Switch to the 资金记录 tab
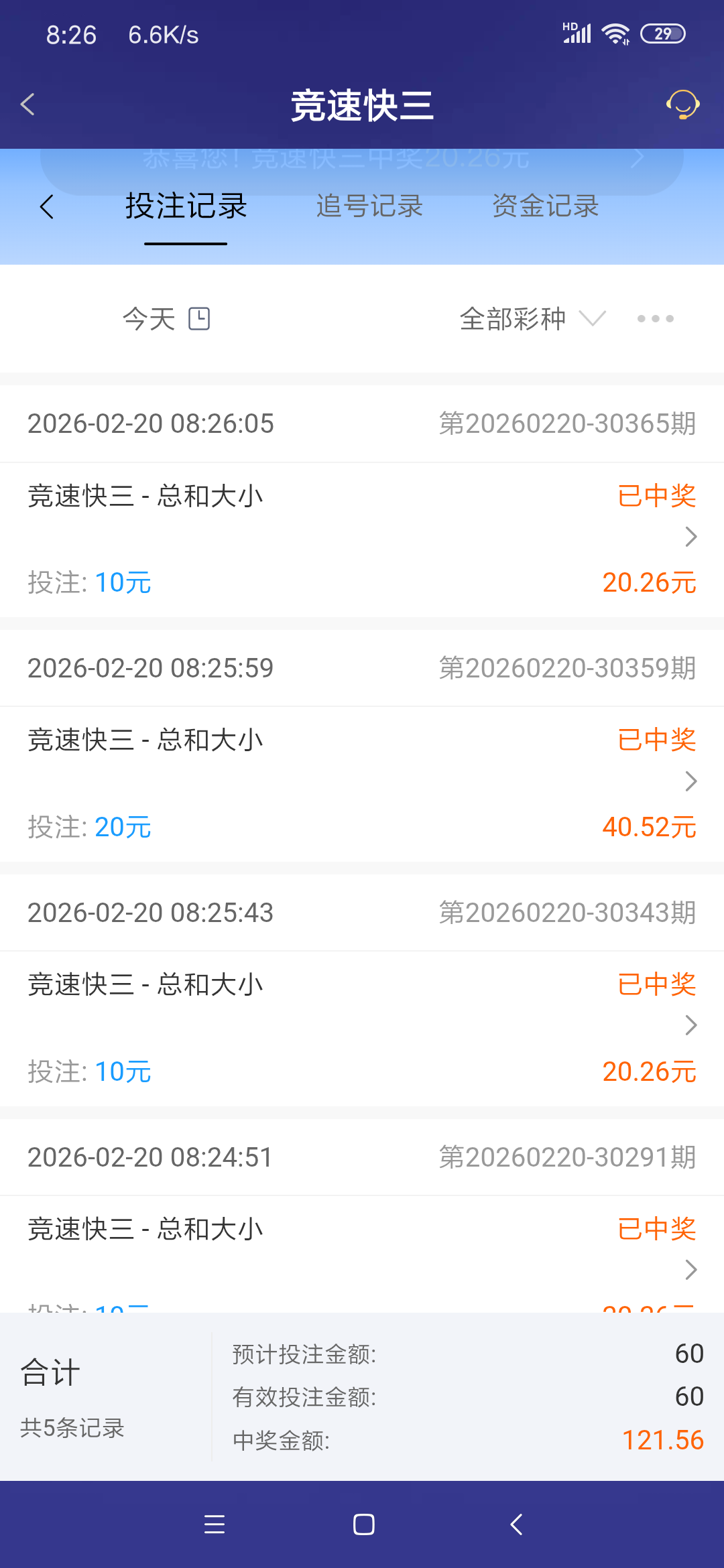Viewport: 724px width, 1568px height. pyautogui.click(x=545, y=206)
